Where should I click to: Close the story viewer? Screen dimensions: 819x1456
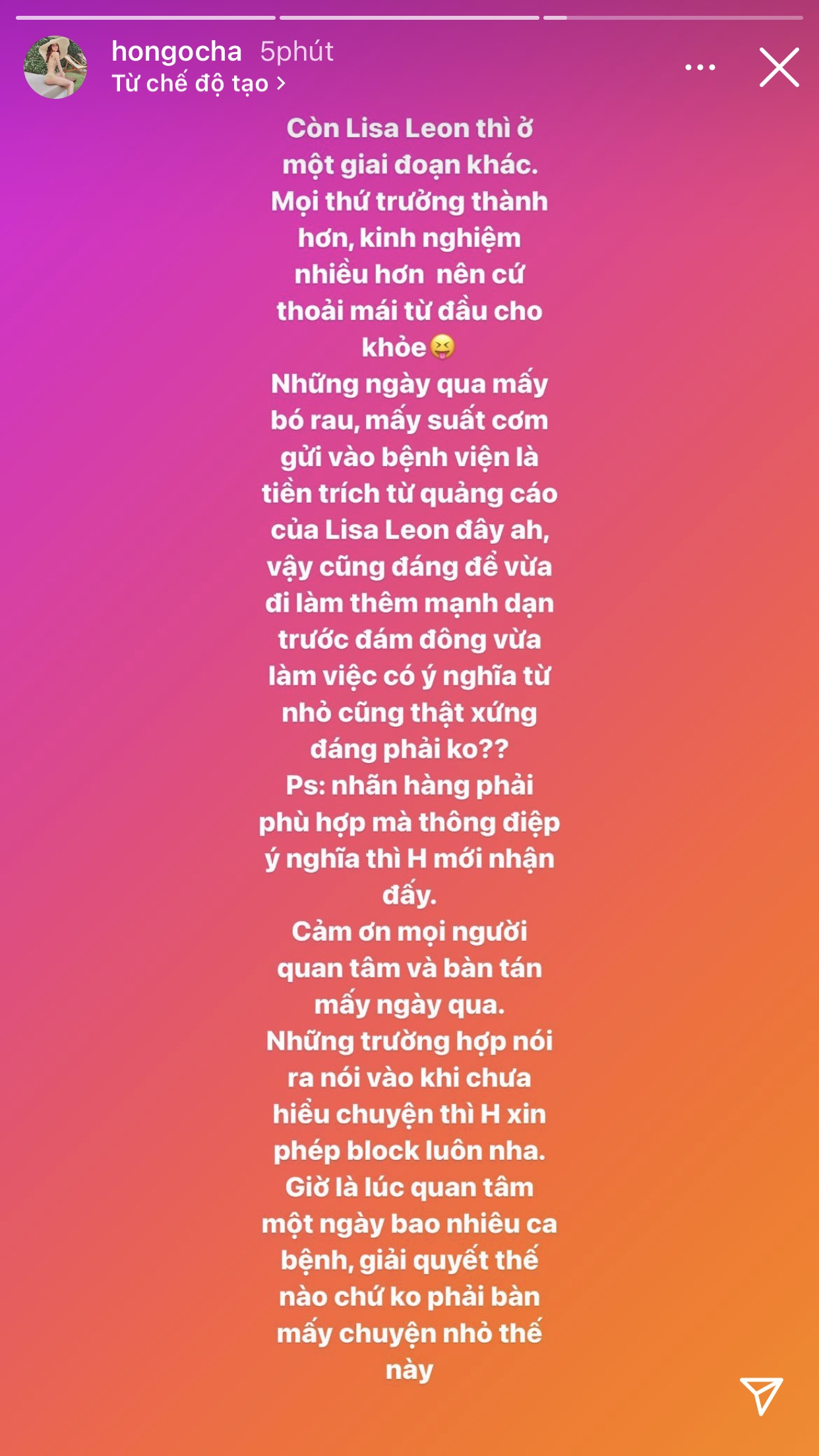[779, 67]
